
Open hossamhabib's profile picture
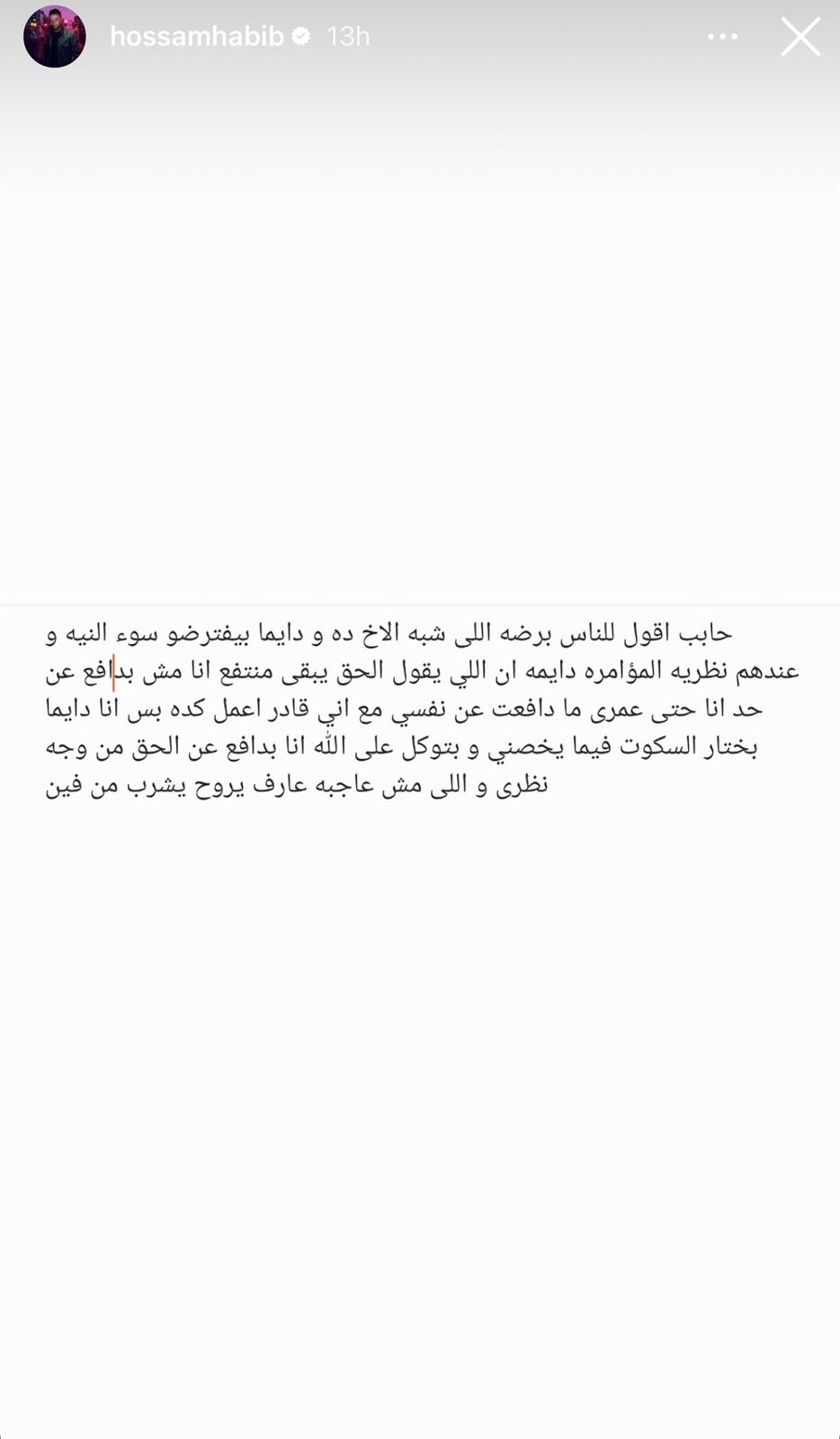[x=55, y=37]
